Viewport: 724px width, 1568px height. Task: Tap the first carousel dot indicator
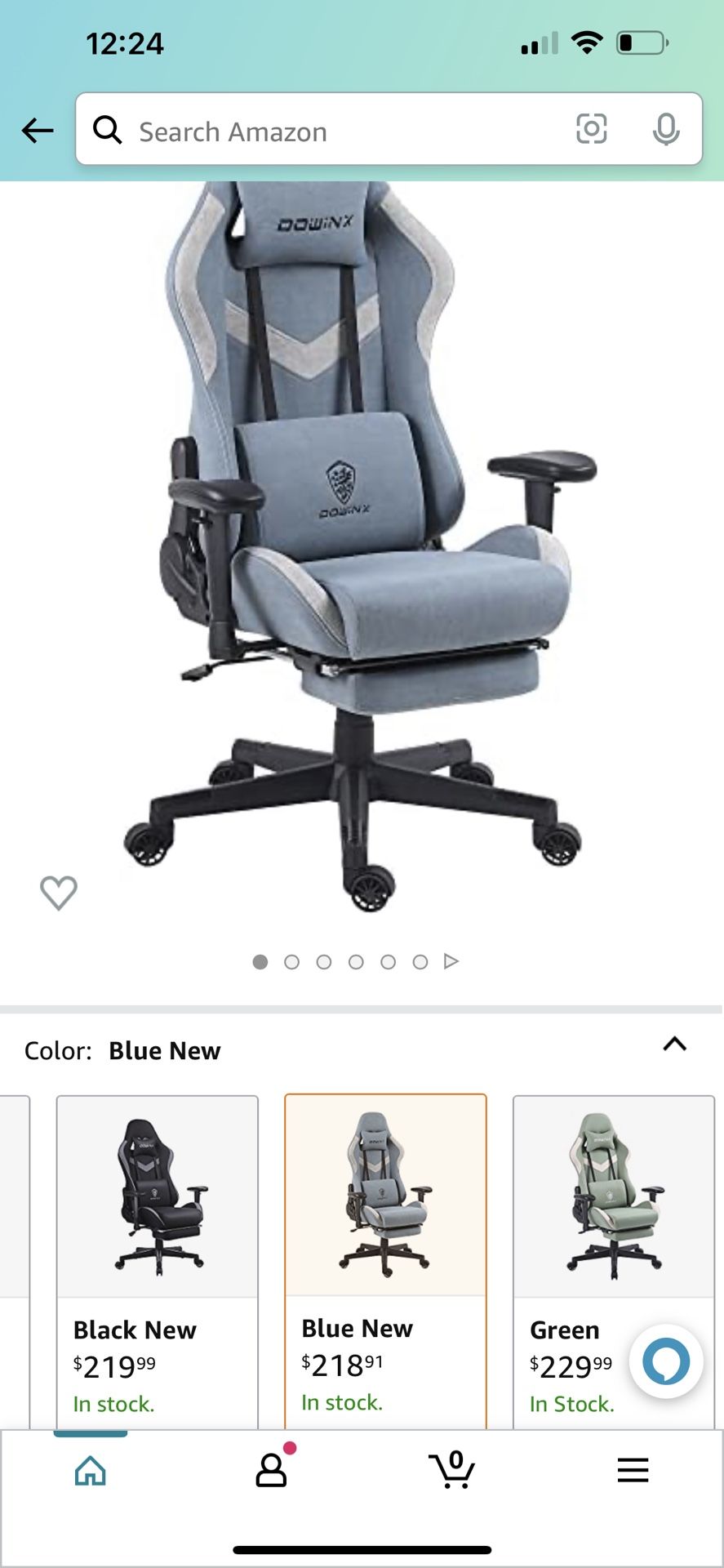pos(260,962)
